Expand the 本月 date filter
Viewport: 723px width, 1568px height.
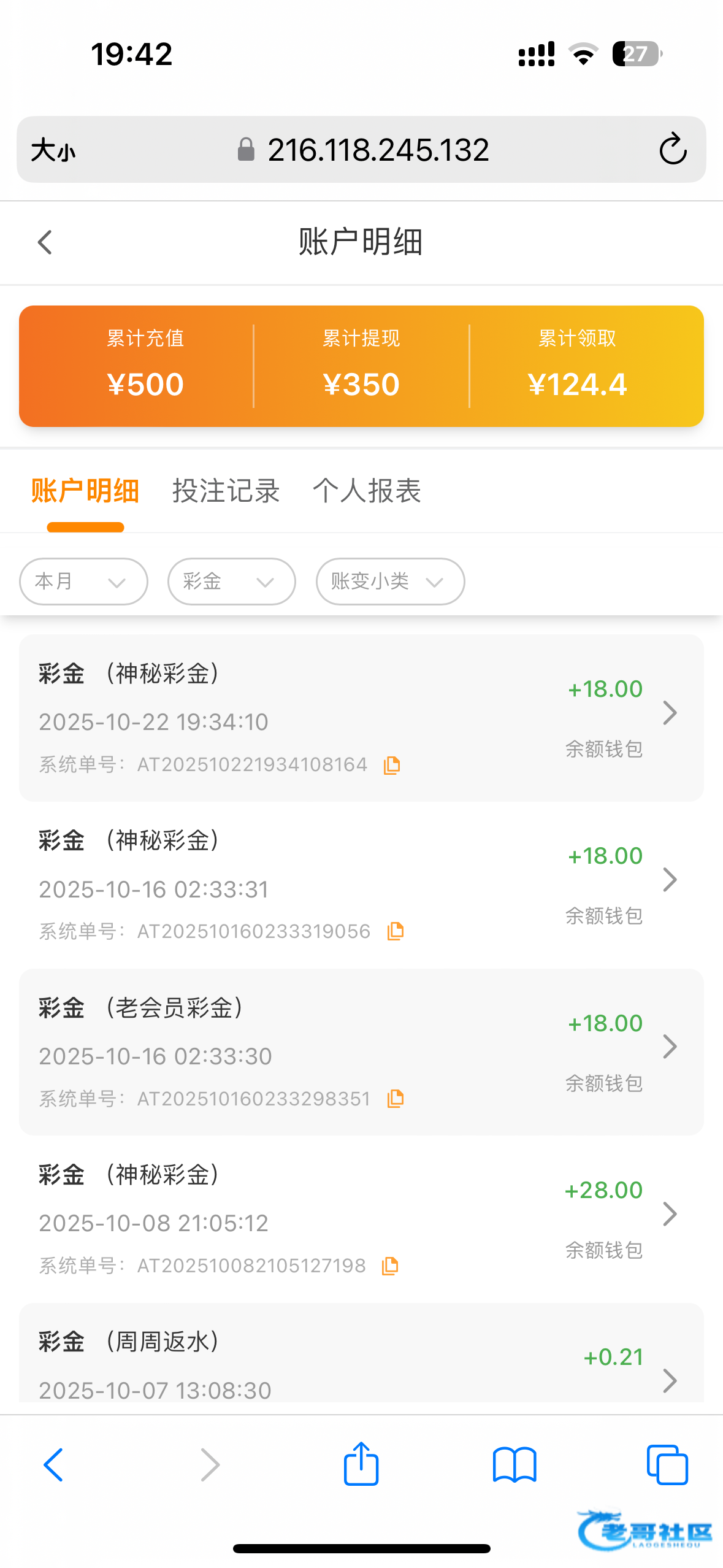pos(83,582)
